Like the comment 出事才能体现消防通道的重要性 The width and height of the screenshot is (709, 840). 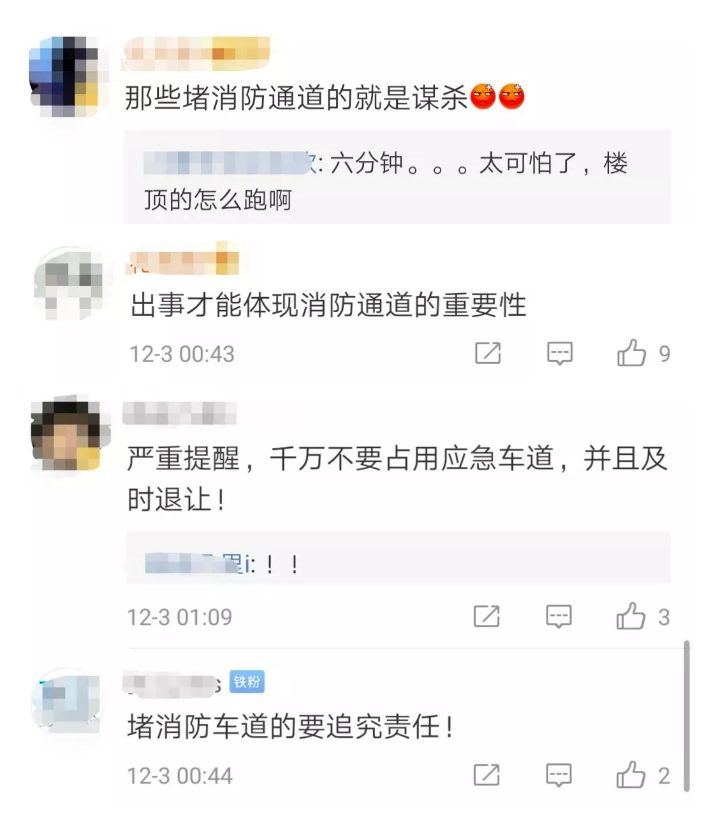click(631, 353)
